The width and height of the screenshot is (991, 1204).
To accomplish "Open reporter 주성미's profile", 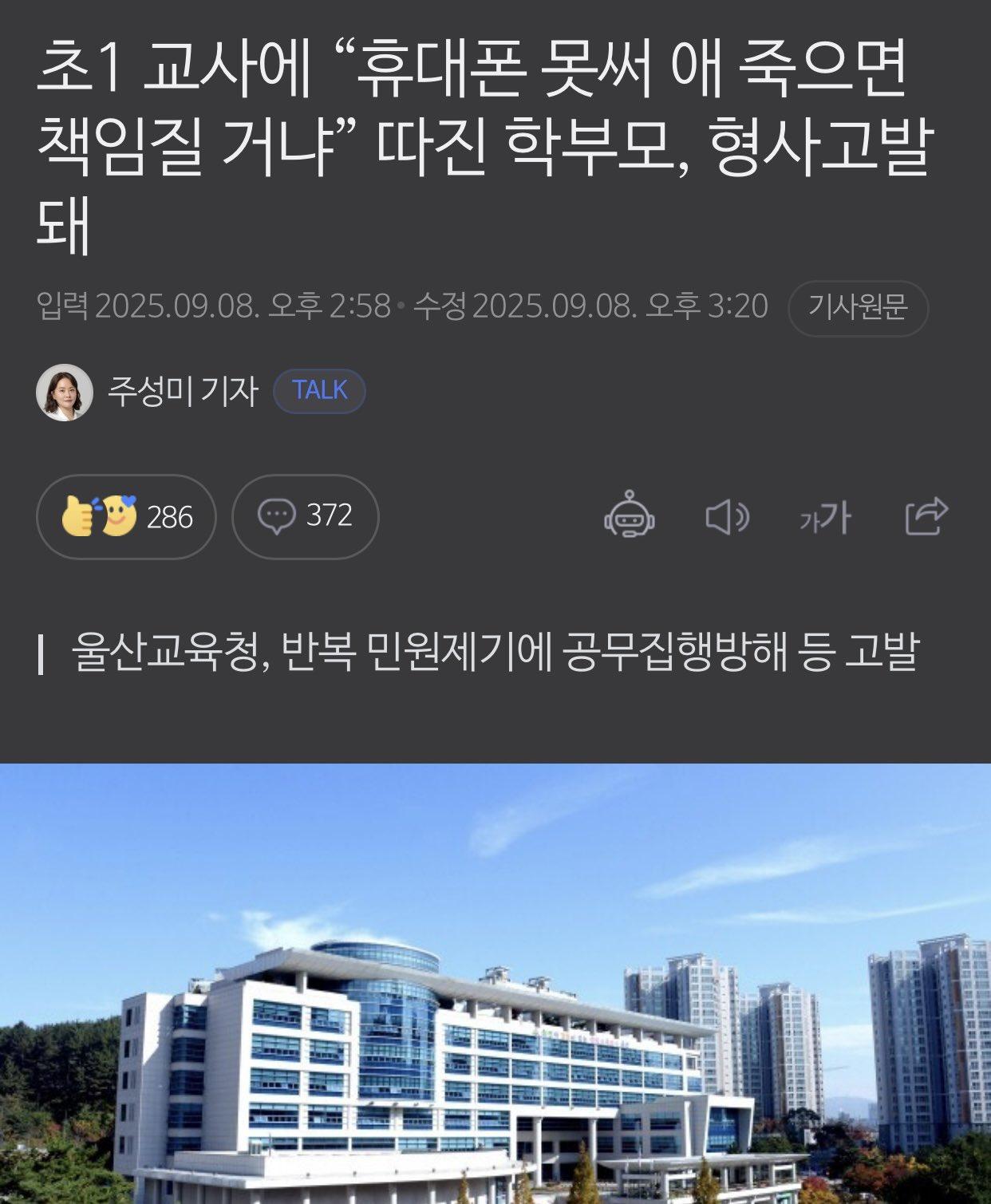I will pos(182,392).
